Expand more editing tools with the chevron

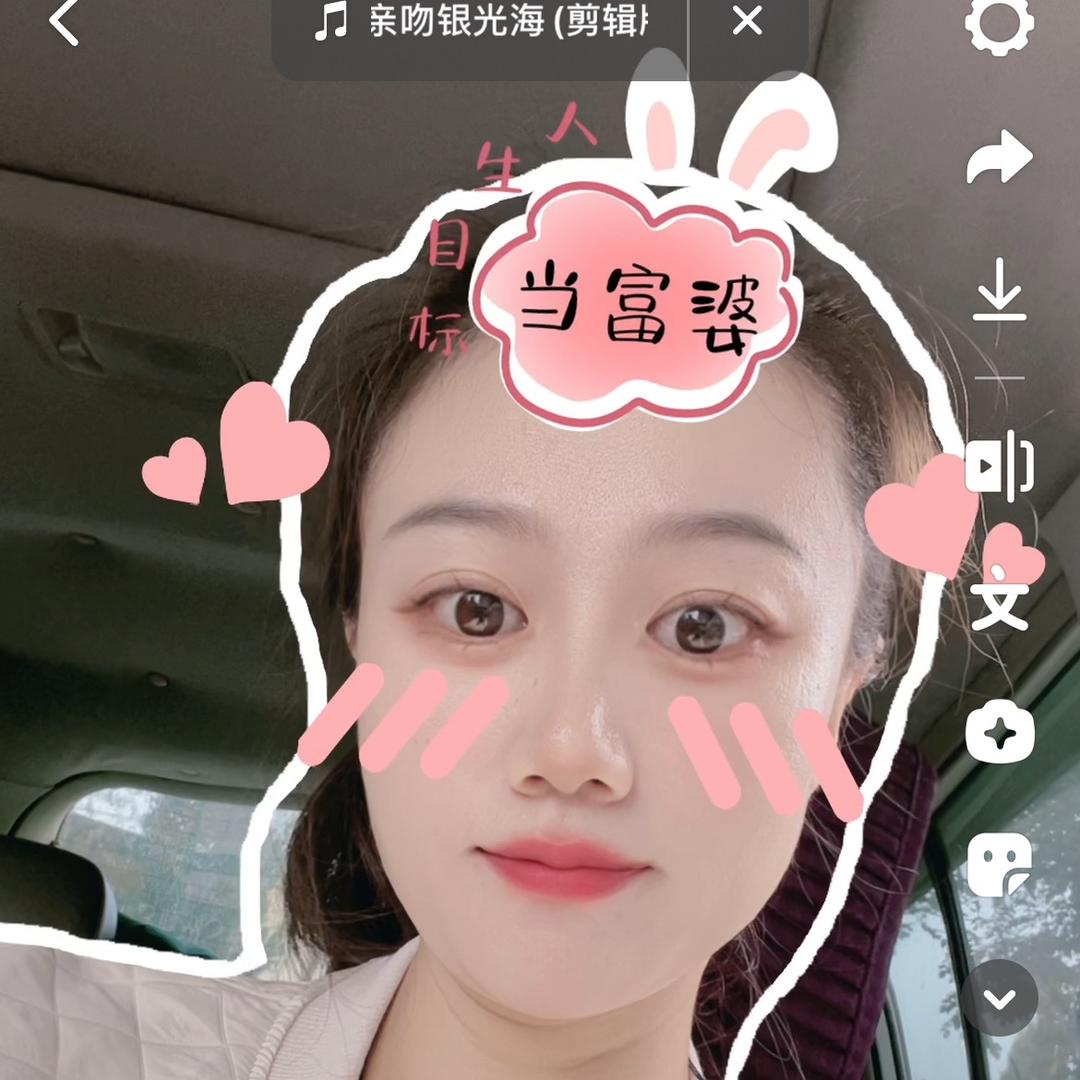click(1000, 997)
